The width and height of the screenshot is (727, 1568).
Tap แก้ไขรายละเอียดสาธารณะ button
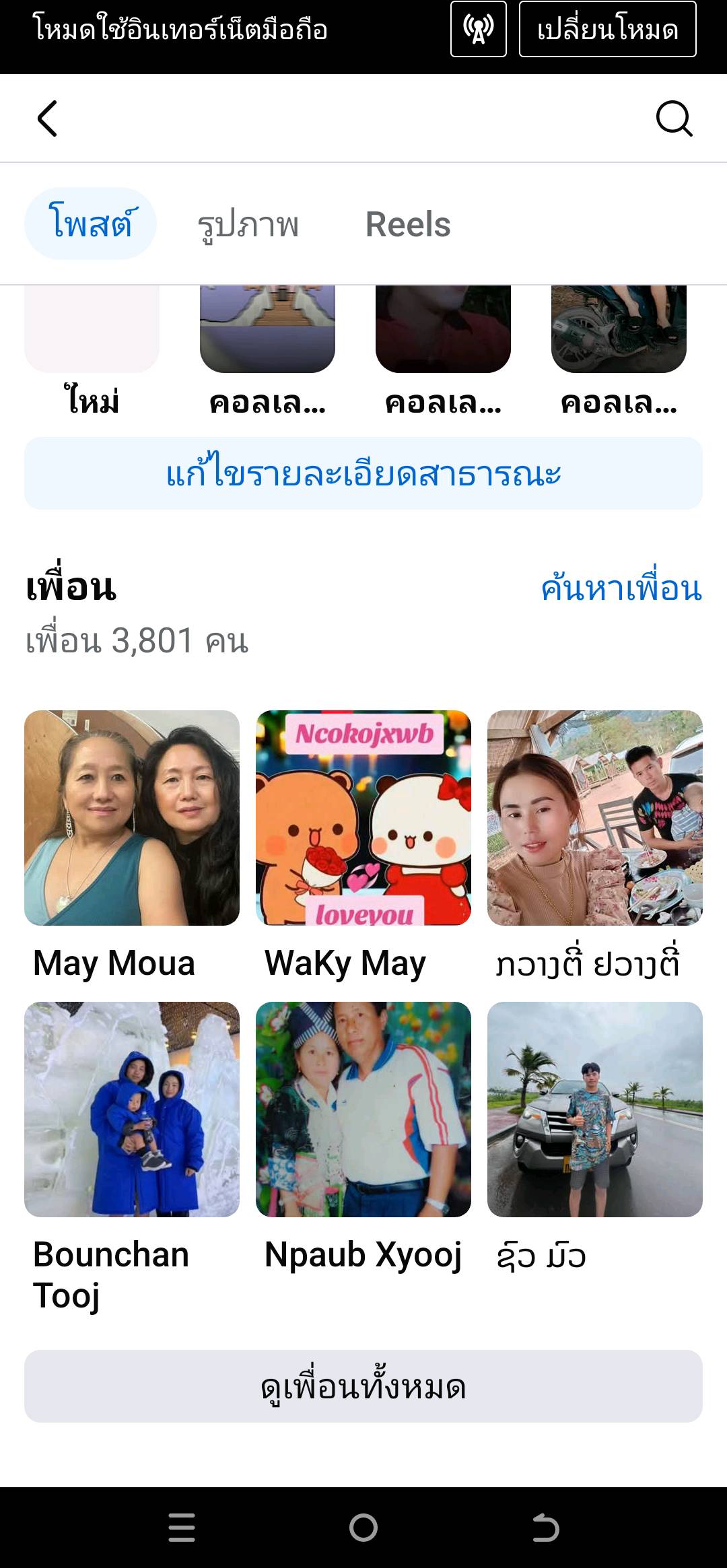click(x=363, y=473)
